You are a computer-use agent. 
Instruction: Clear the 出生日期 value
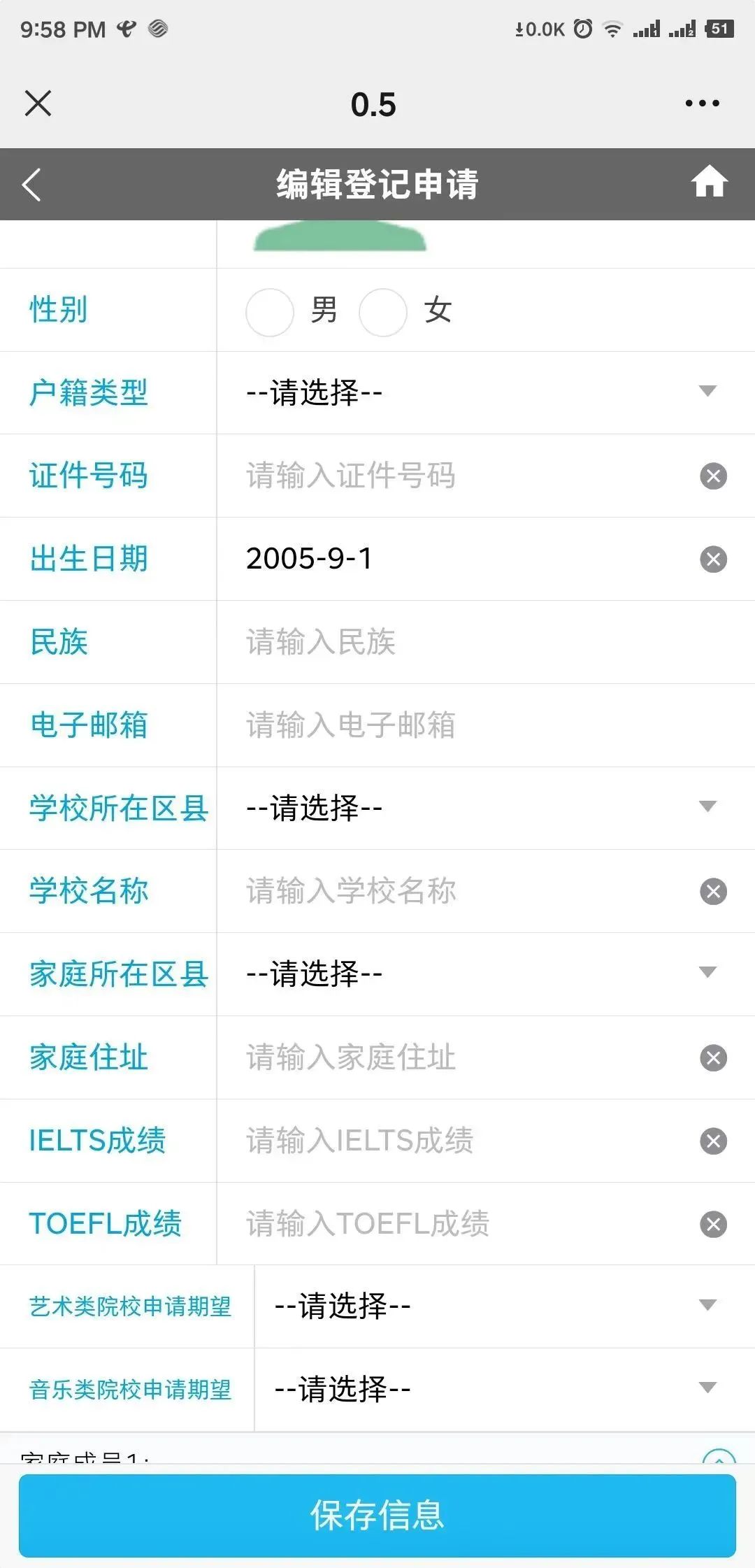[713, 560]
